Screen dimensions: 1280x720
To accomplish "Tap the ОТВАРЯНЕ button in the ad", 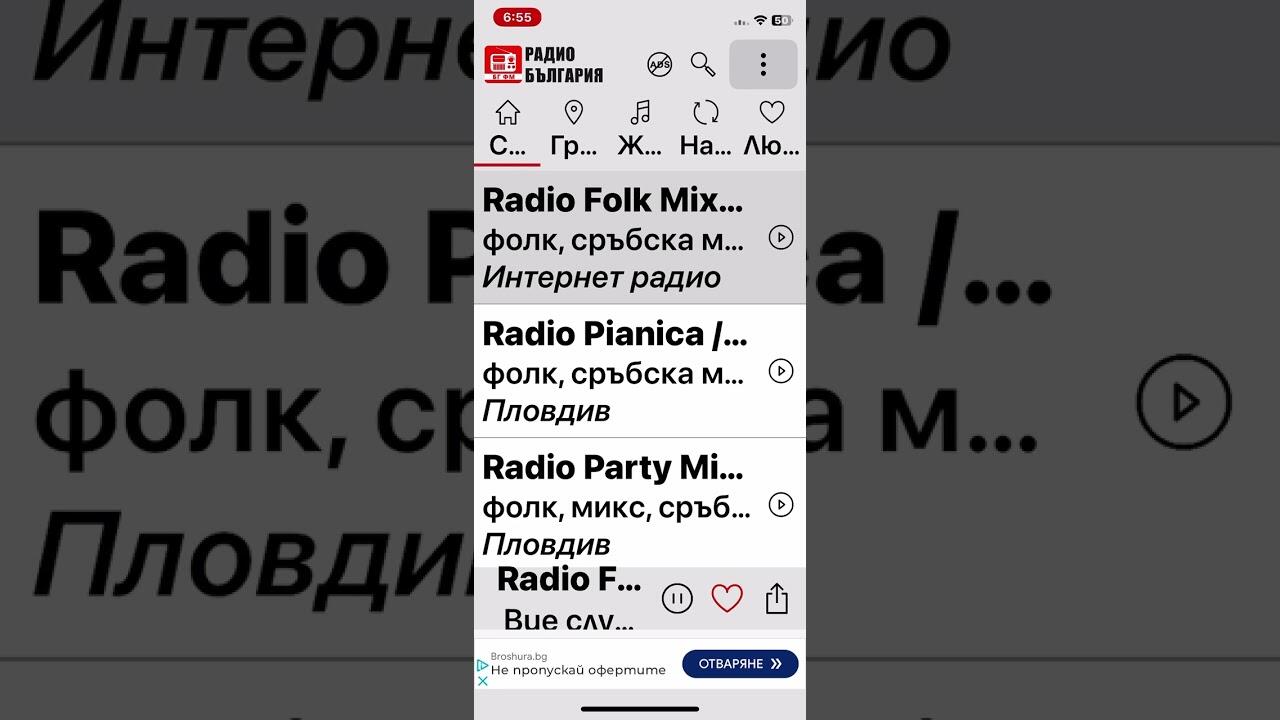I will point(740,664).
